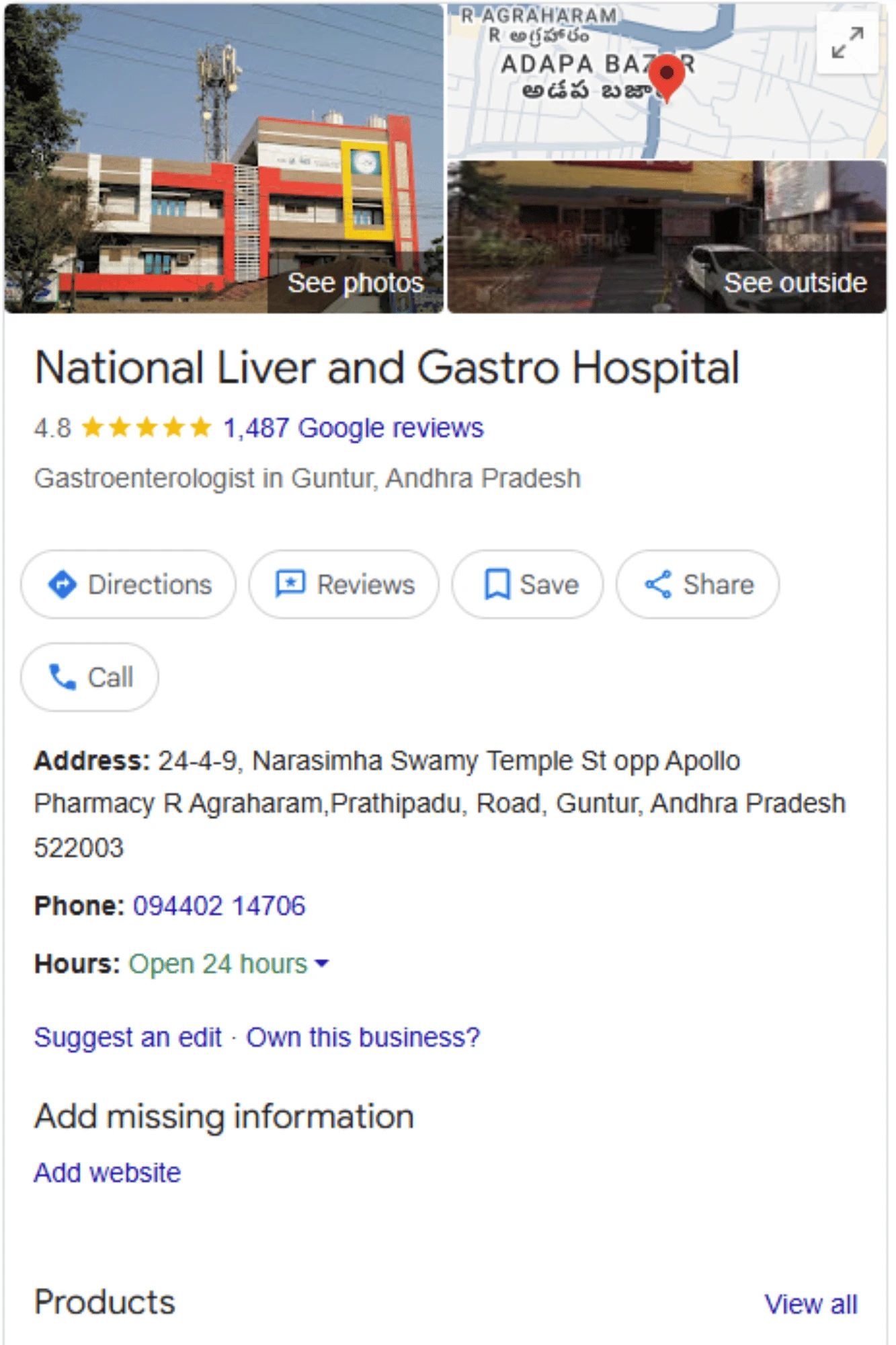
Task: Expand the map to full view
Action: [x=847, y=43]
